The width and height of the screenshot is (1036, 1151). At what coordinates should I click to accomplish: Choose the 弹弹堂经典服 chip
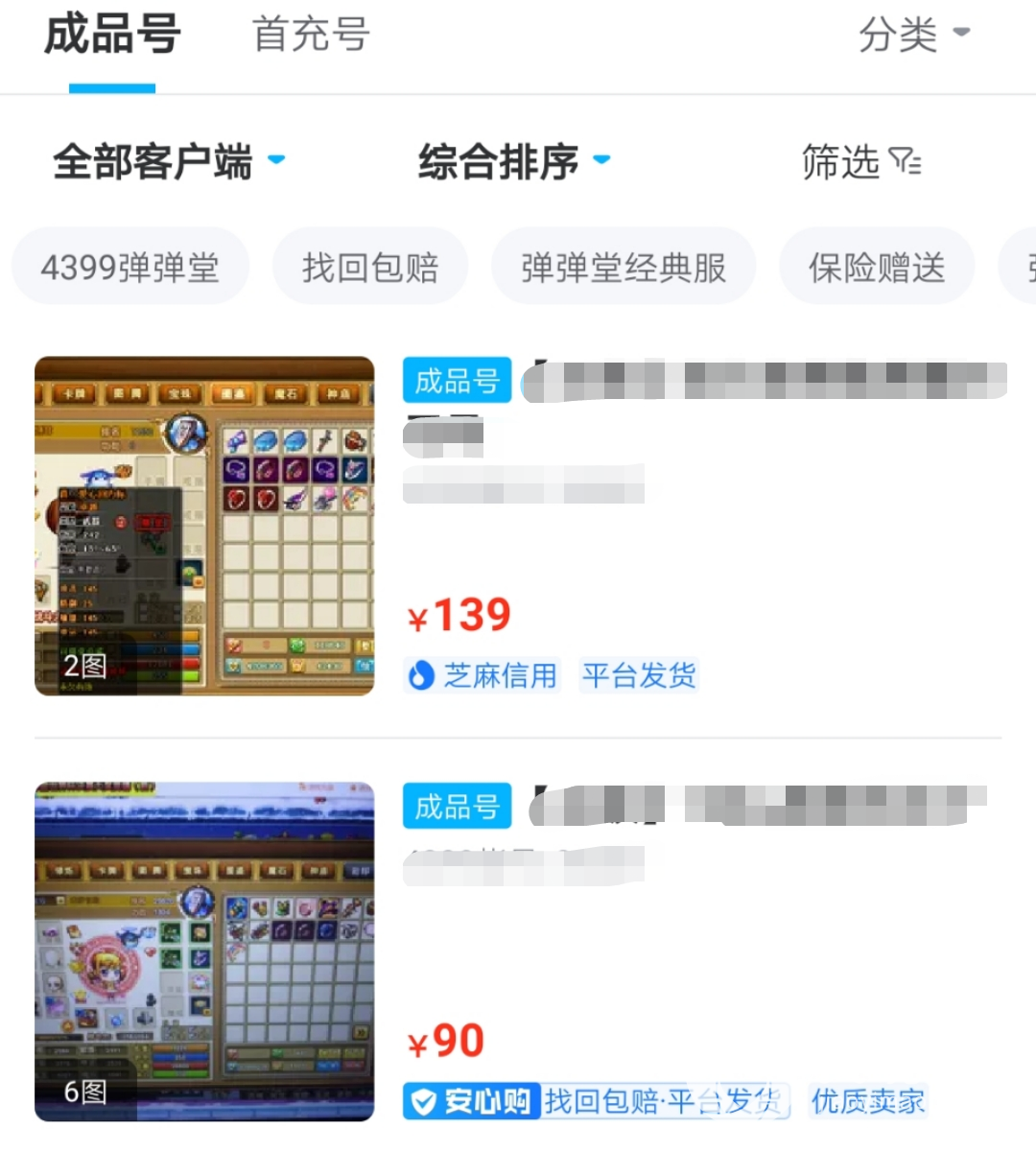point(624,267)
